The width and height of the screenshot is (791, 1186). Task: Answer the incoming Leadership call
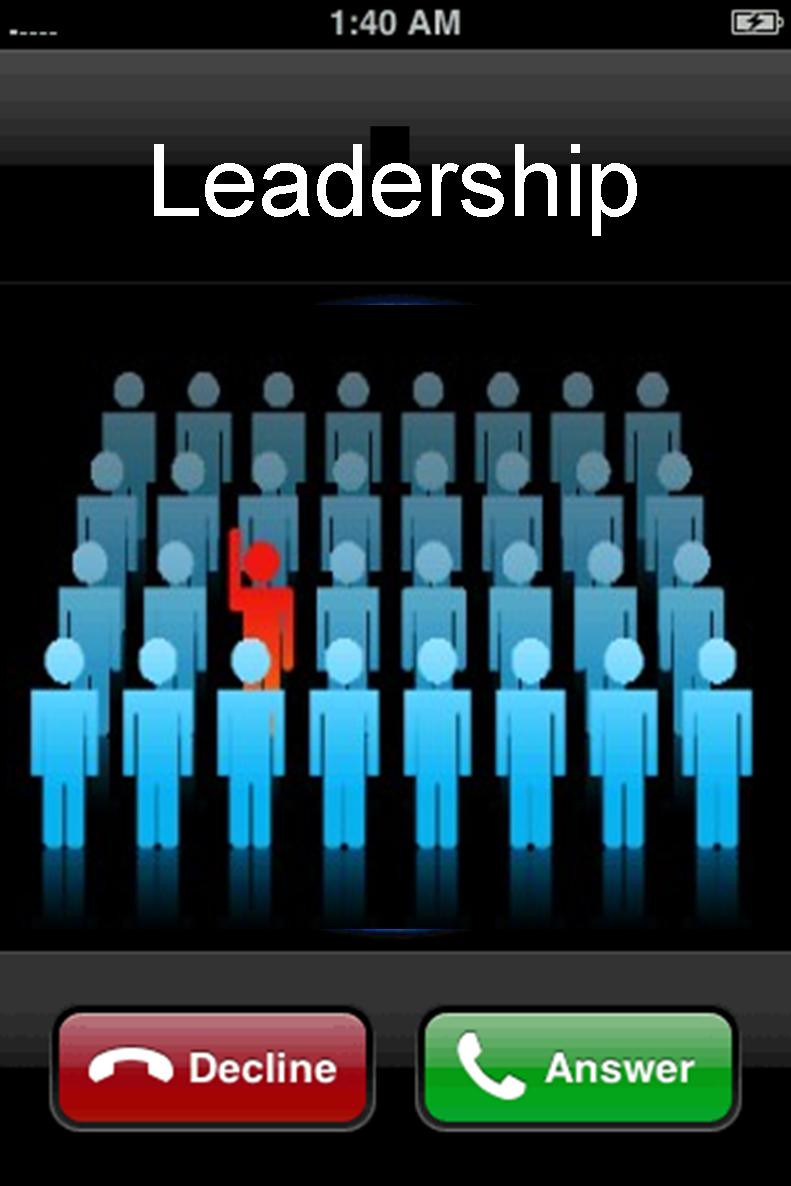point(577,1068)
